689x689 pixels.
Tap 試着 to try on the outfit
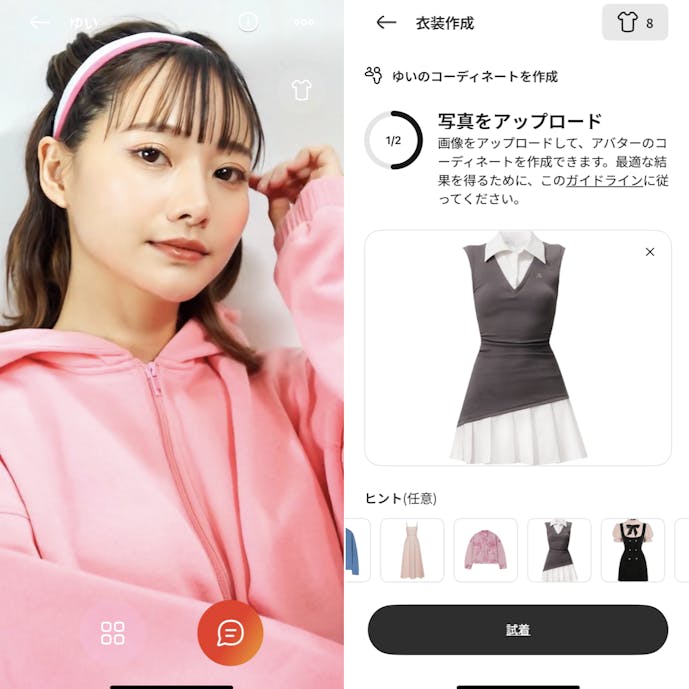coord(517,630)
